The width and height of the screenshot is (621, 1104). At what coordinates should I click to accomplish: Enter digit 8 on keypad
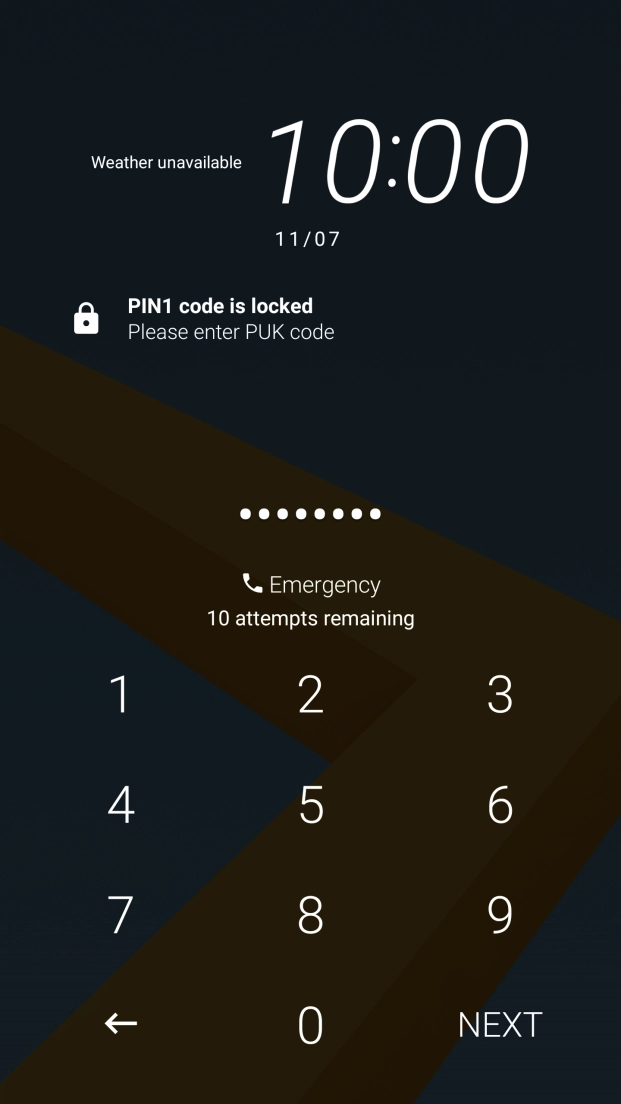click(x=311, y=914)
